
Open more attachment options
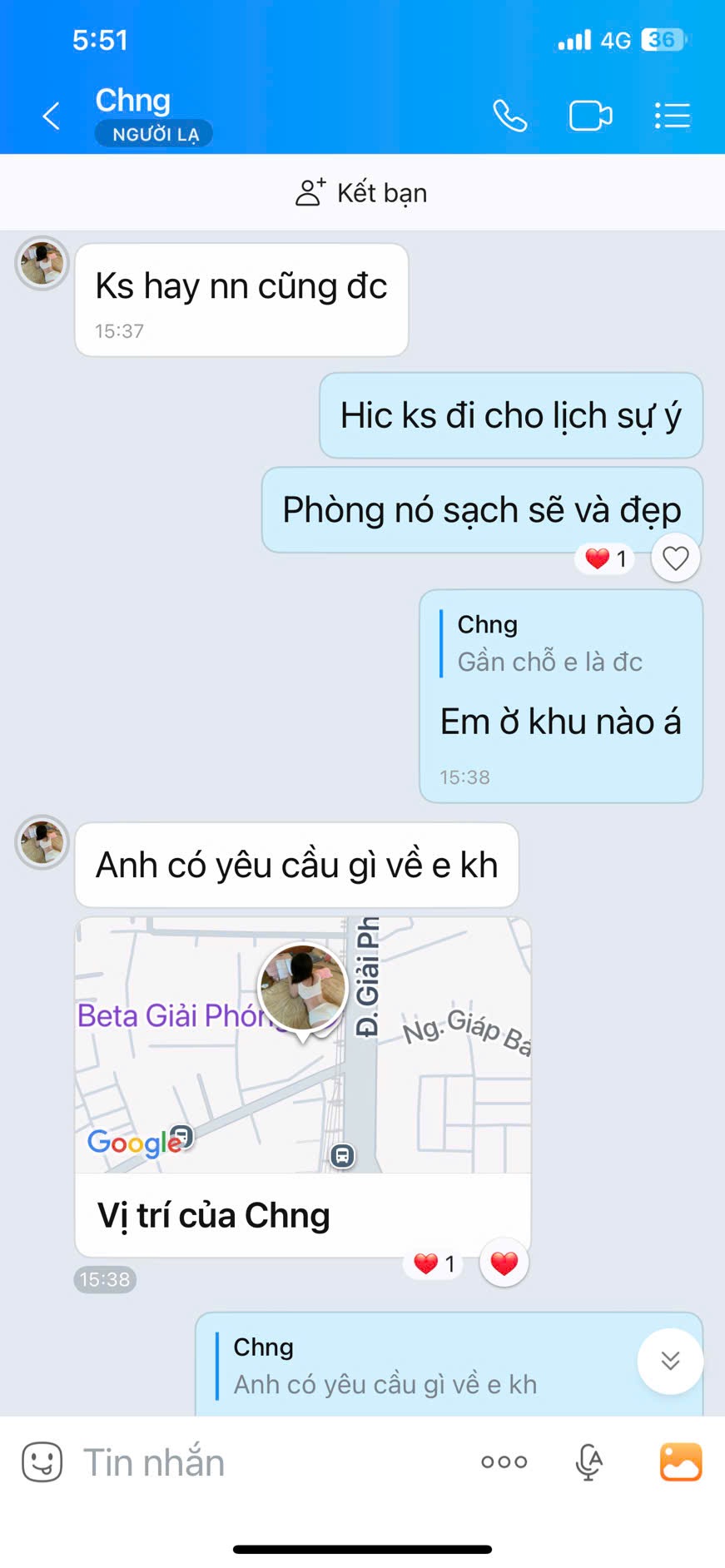click(504, 1461)
